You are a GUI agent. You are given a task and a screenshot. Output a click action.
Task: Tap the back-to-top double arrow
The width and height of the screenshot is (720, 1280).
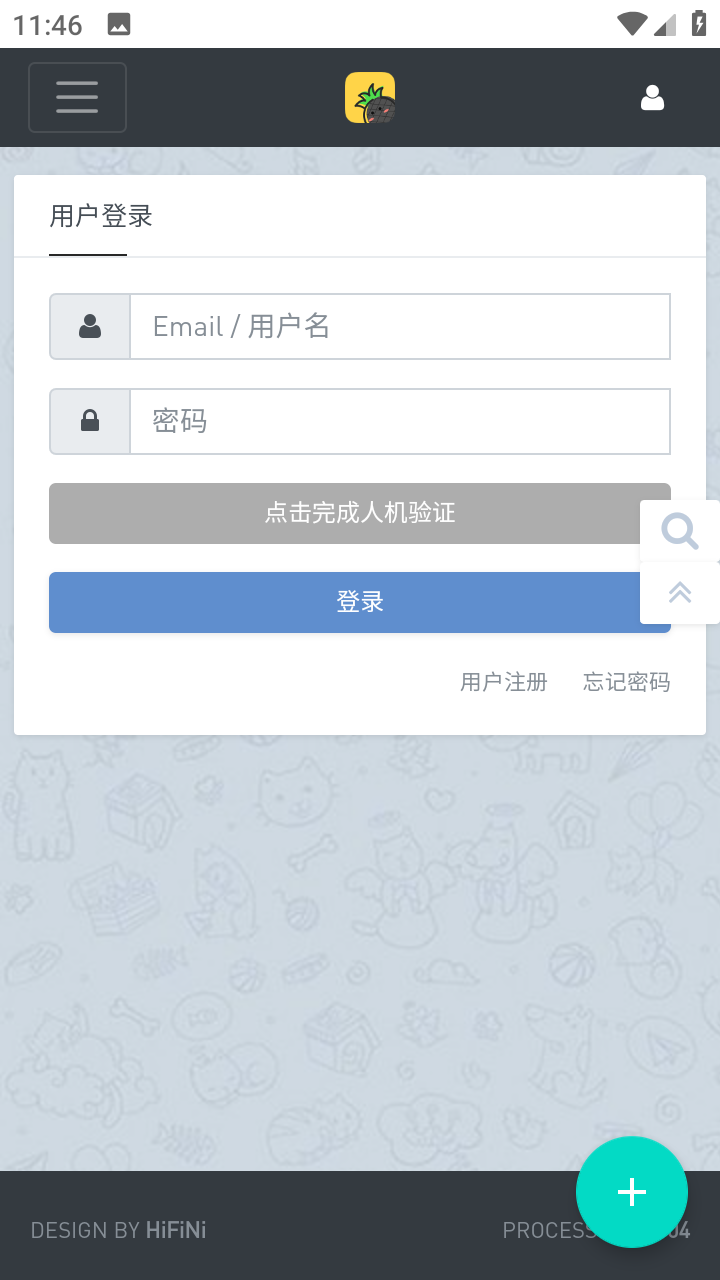click(680, 592)
